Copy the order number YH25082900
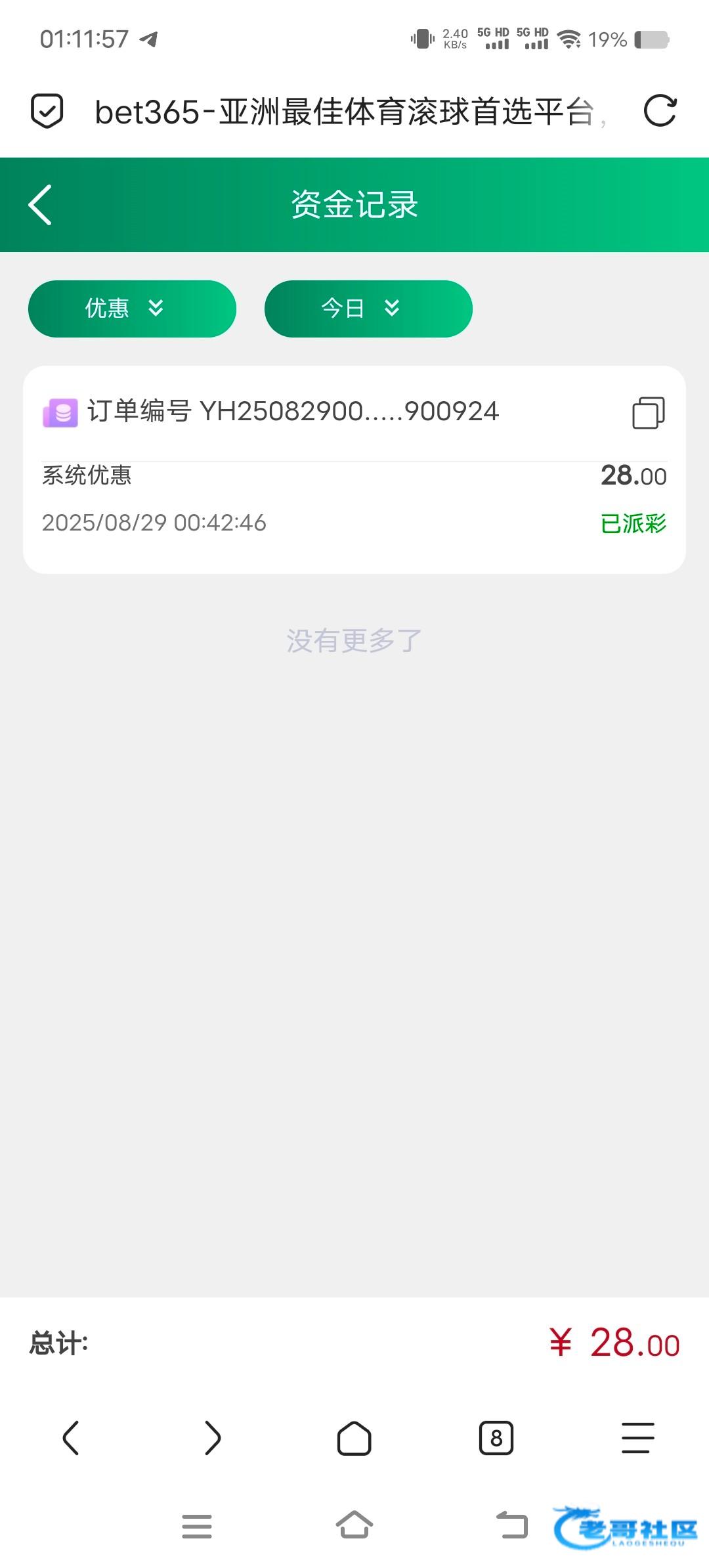The width and height of the screenshot is (709, 1568). click(648, 413)
